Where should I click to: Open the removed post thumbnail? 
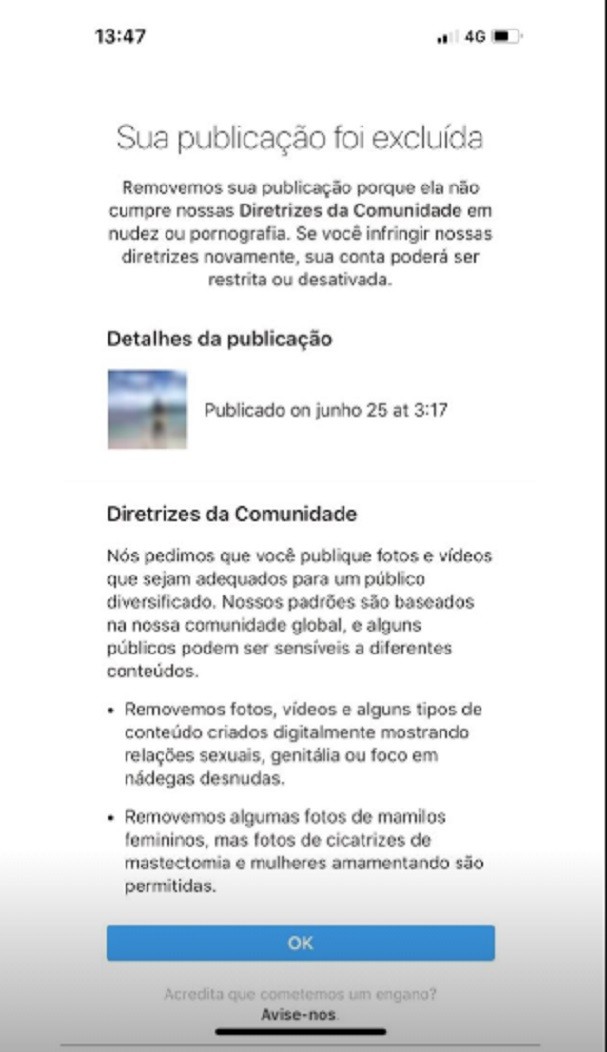147,409
